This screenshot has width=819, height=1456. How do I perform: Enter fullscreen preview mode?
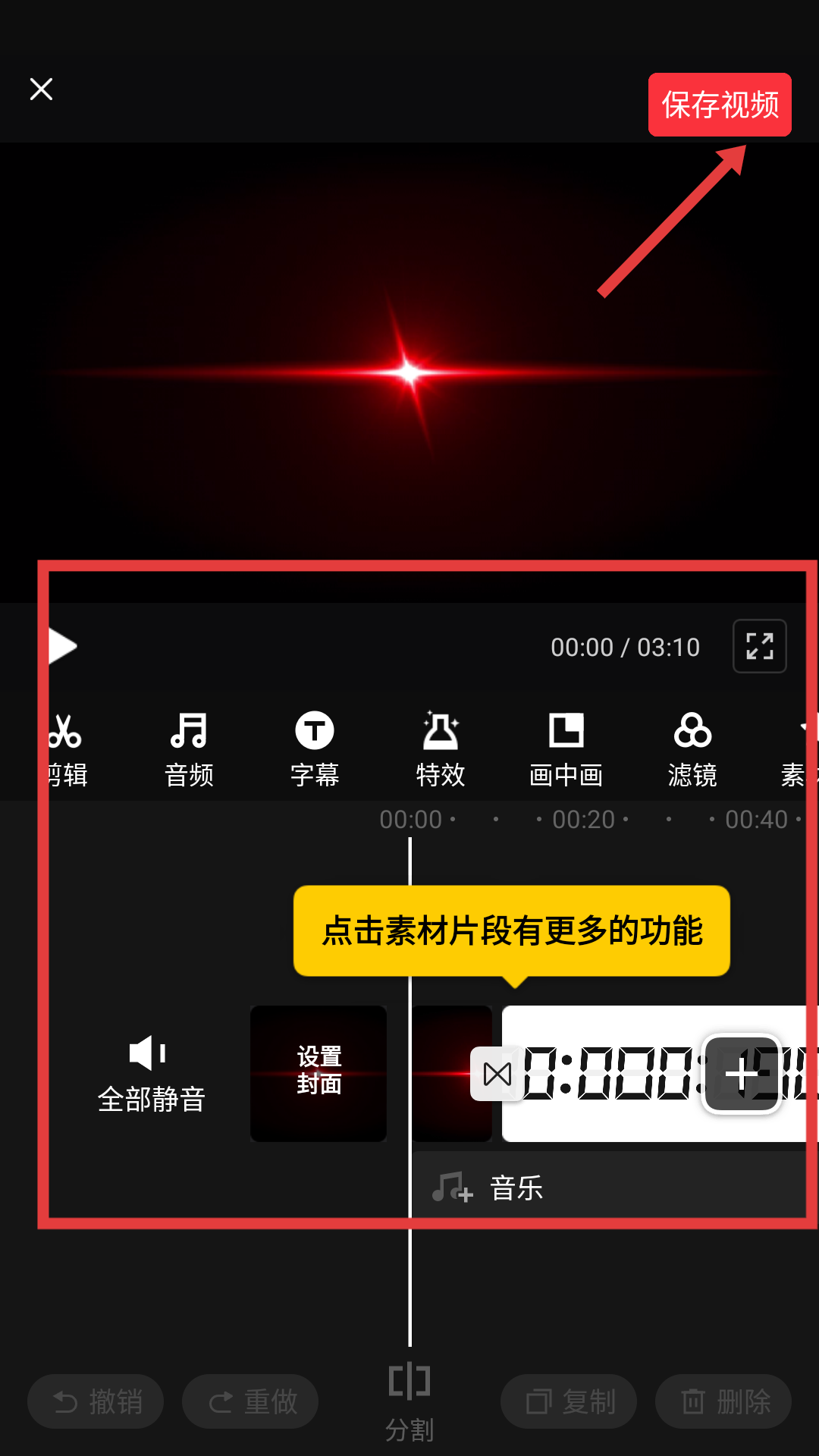[x=759, y=646]
